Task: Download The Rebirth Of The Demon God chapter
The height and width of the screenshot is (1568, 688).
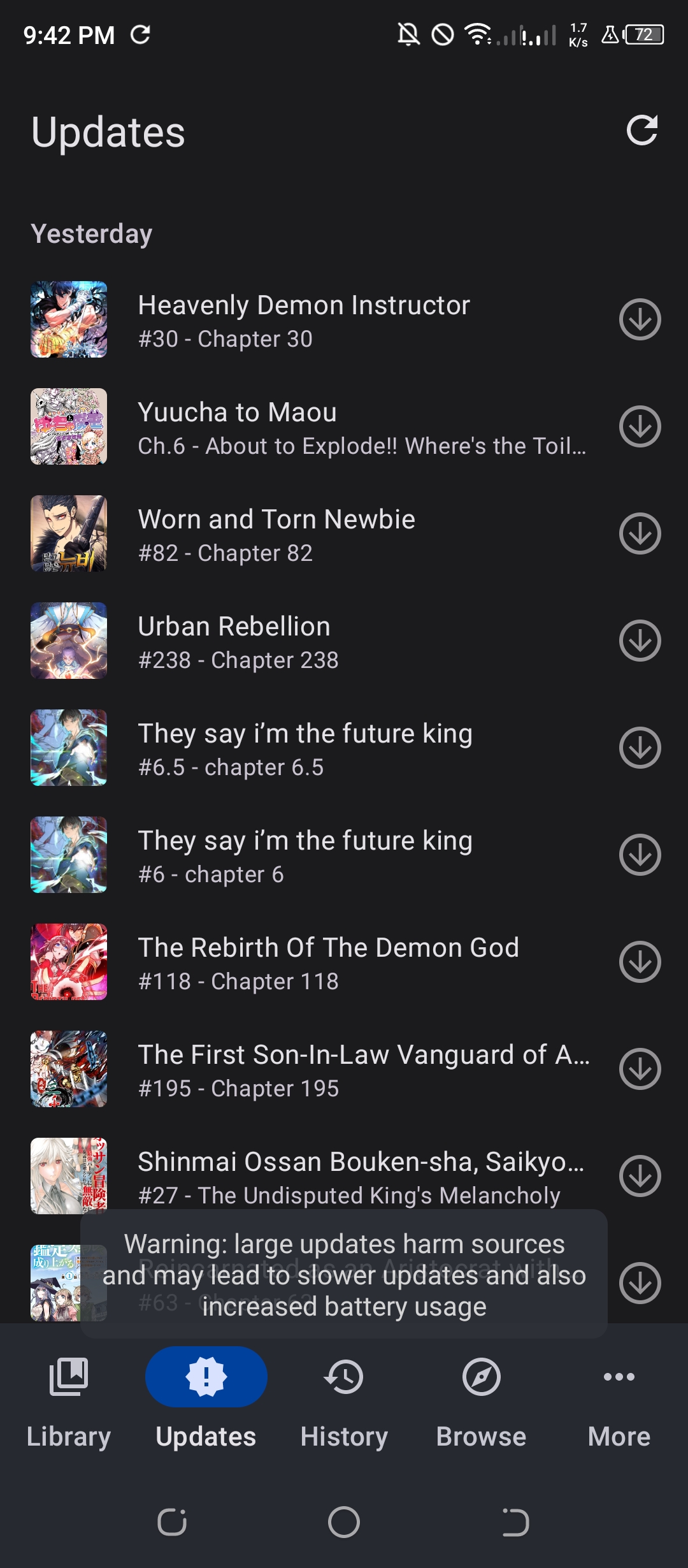Action: (640, 962)
